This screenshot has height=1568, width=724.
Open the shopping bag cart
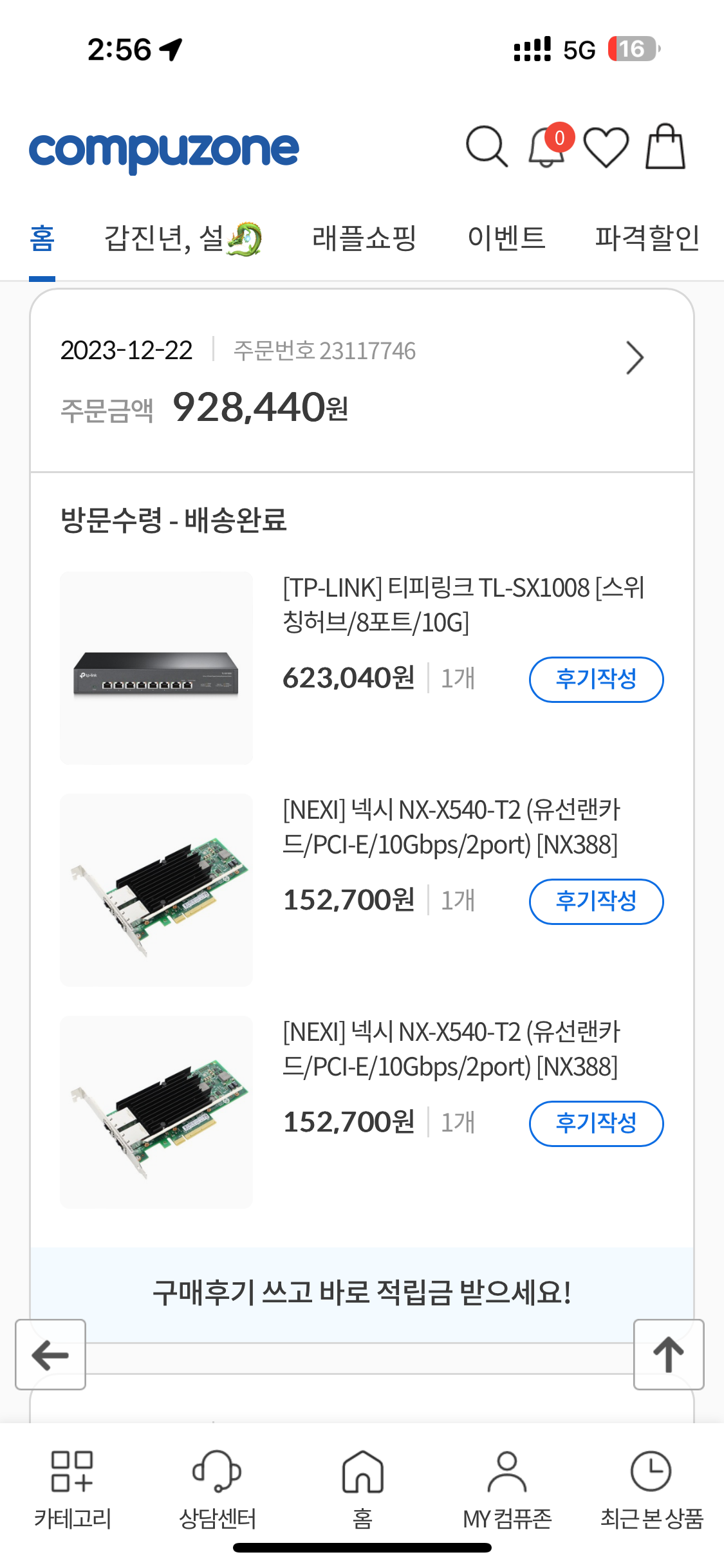665,147
